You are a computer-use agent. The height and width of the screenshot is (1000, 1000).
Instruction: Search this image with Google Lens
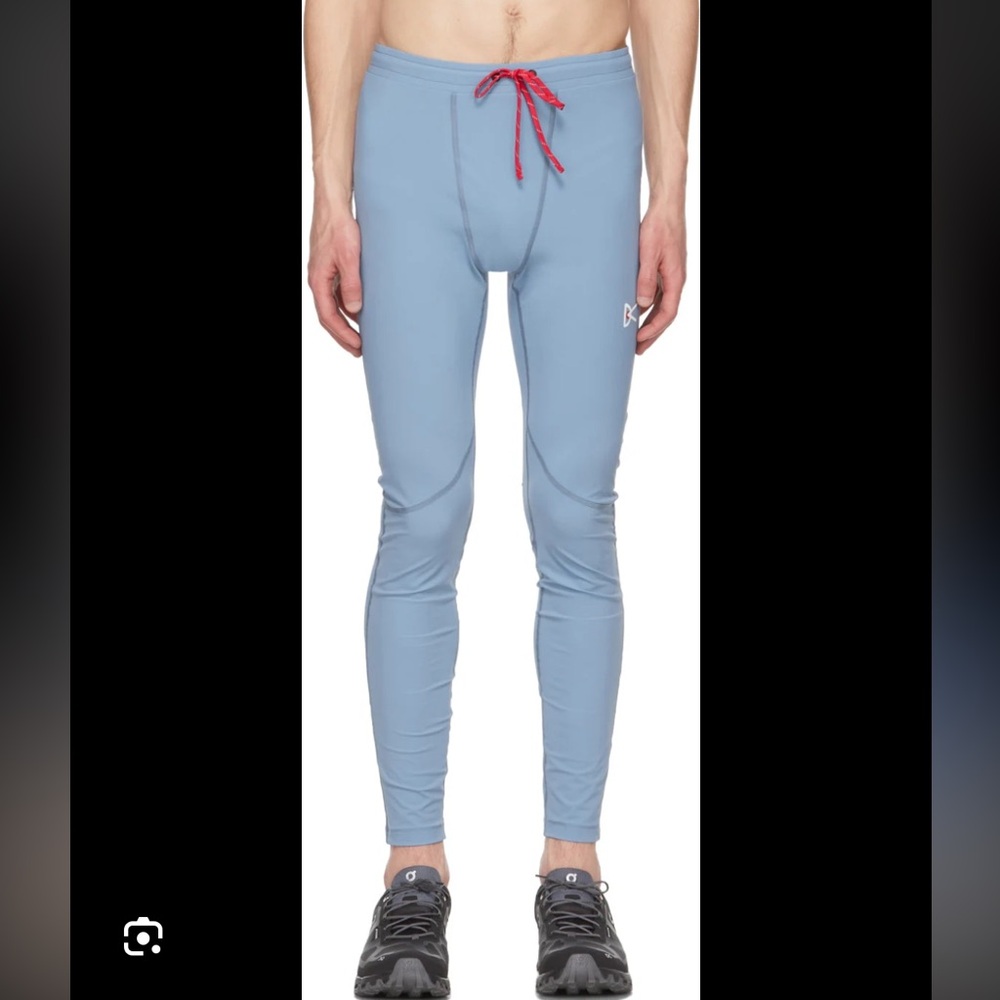point(143,937)
